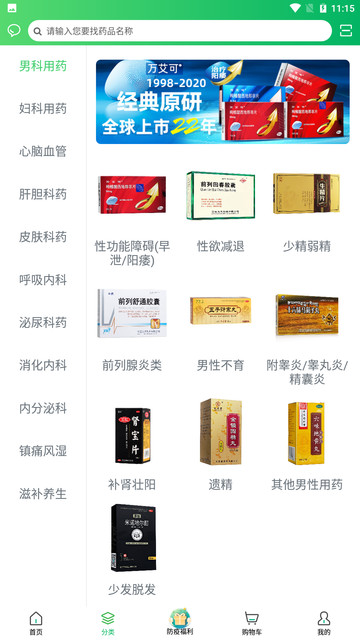Open the 万艾可 promotional banner

coord(223,102)
